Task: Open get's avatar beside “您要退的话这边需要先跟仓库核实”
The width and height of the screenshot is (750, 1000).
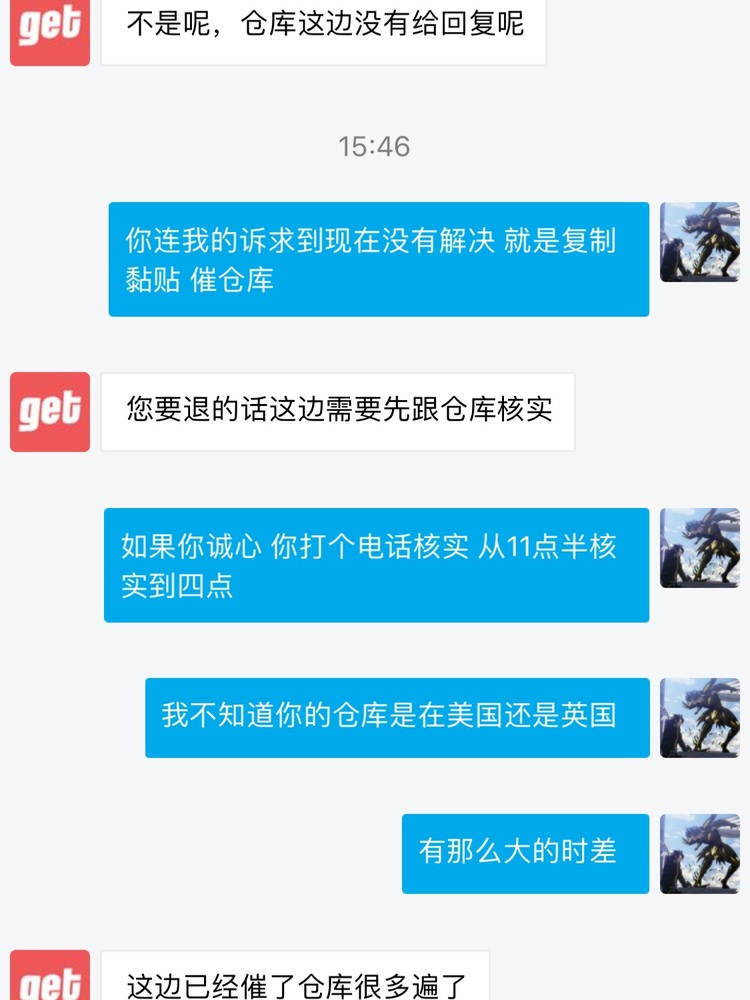Action: [50, 411]
